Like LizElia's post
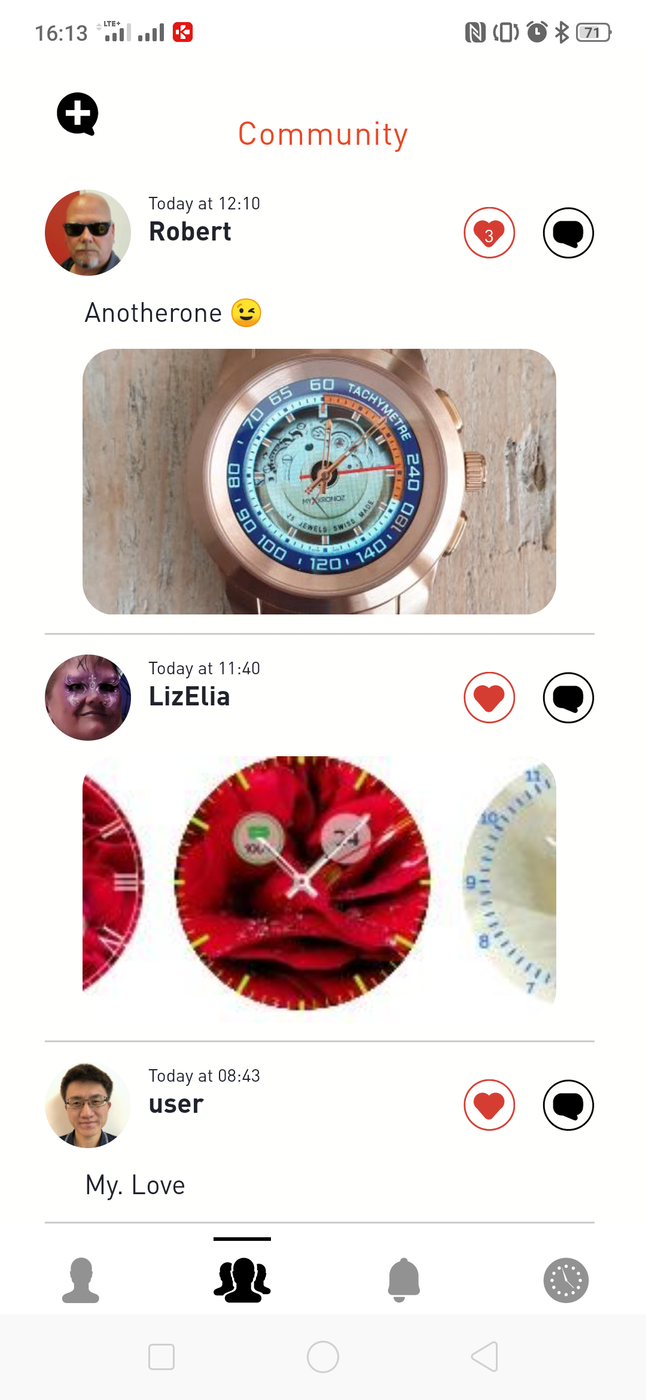The image size is (646, 1400). 489,697
